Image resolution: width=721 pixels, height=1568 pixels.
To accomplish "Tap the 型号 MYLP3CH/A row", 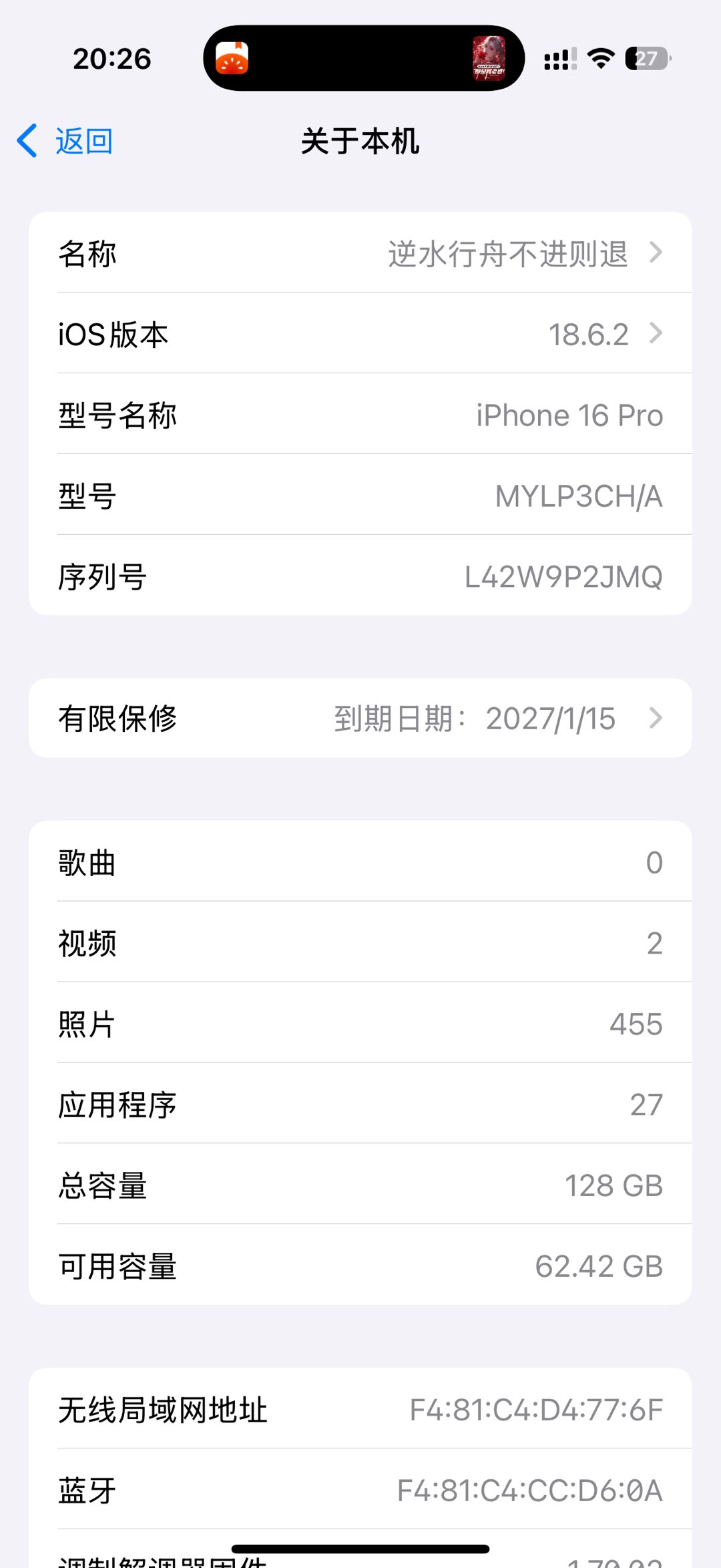I will coord(360,496).
